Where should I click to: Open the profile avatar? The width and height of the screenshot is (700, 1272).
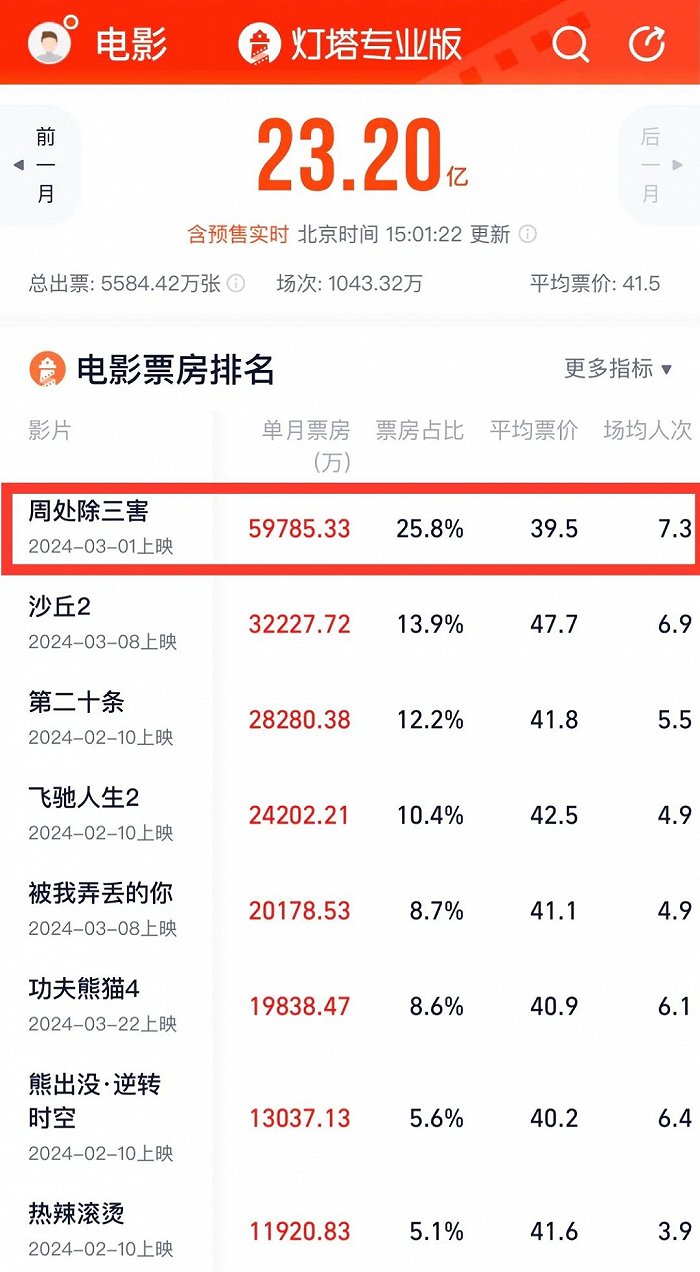pos(51,42)
